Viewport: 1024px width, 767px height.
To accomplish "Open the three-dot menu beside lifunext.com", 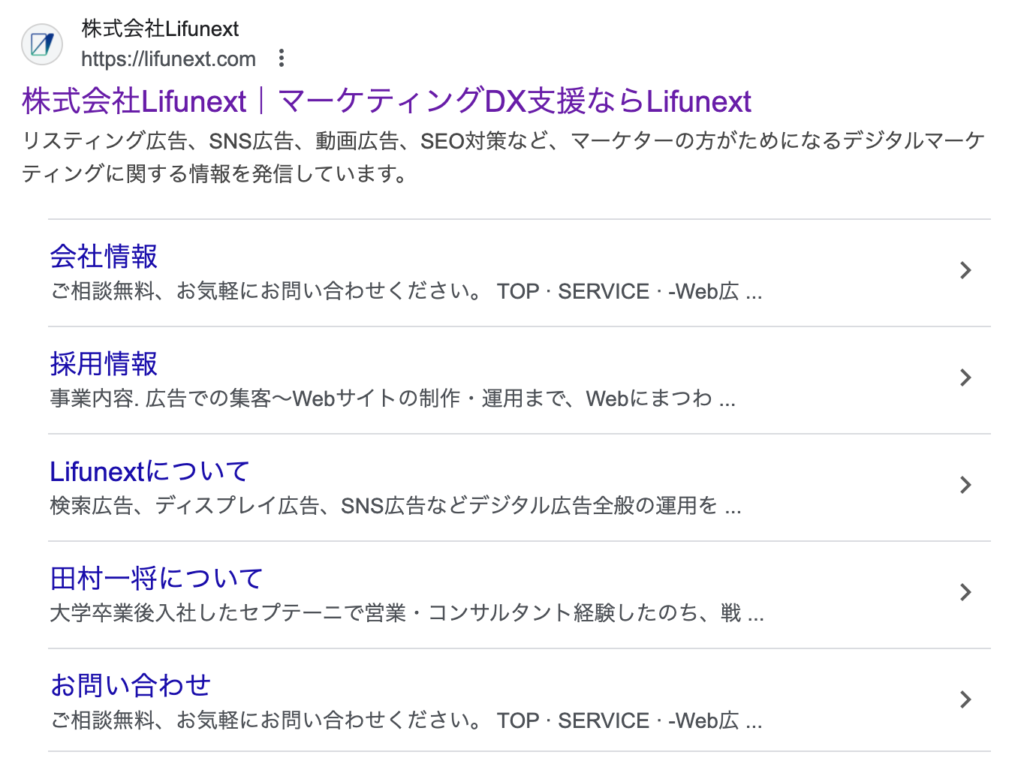I will click(x=281, y=59).
